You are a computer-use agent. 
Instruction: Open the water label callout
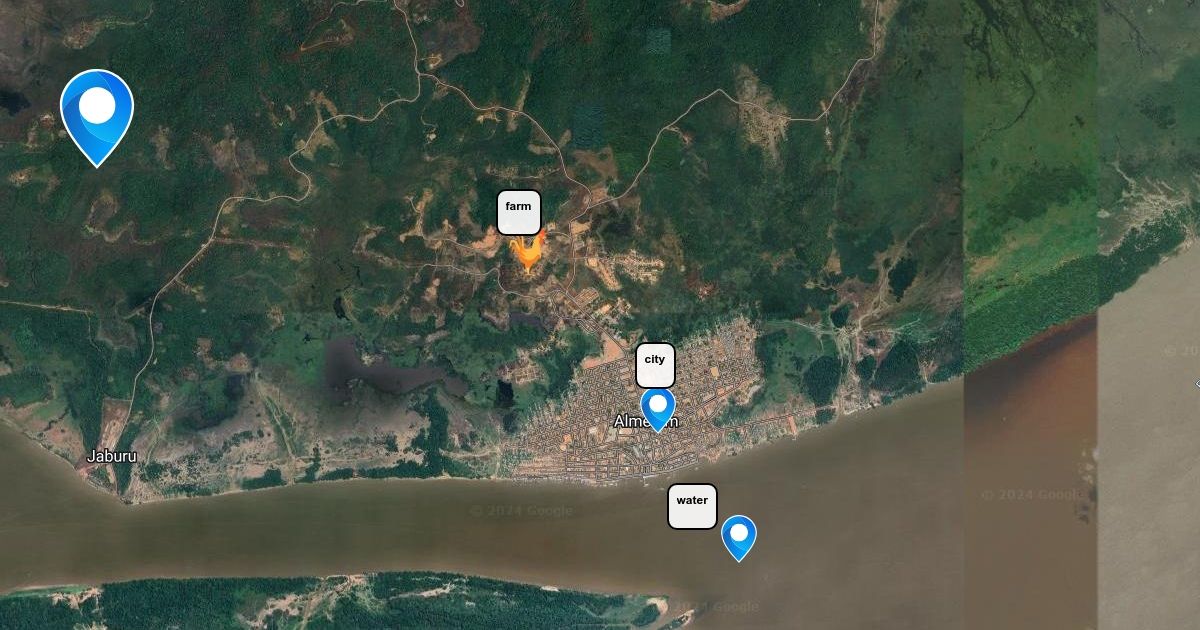pos(692,506)
